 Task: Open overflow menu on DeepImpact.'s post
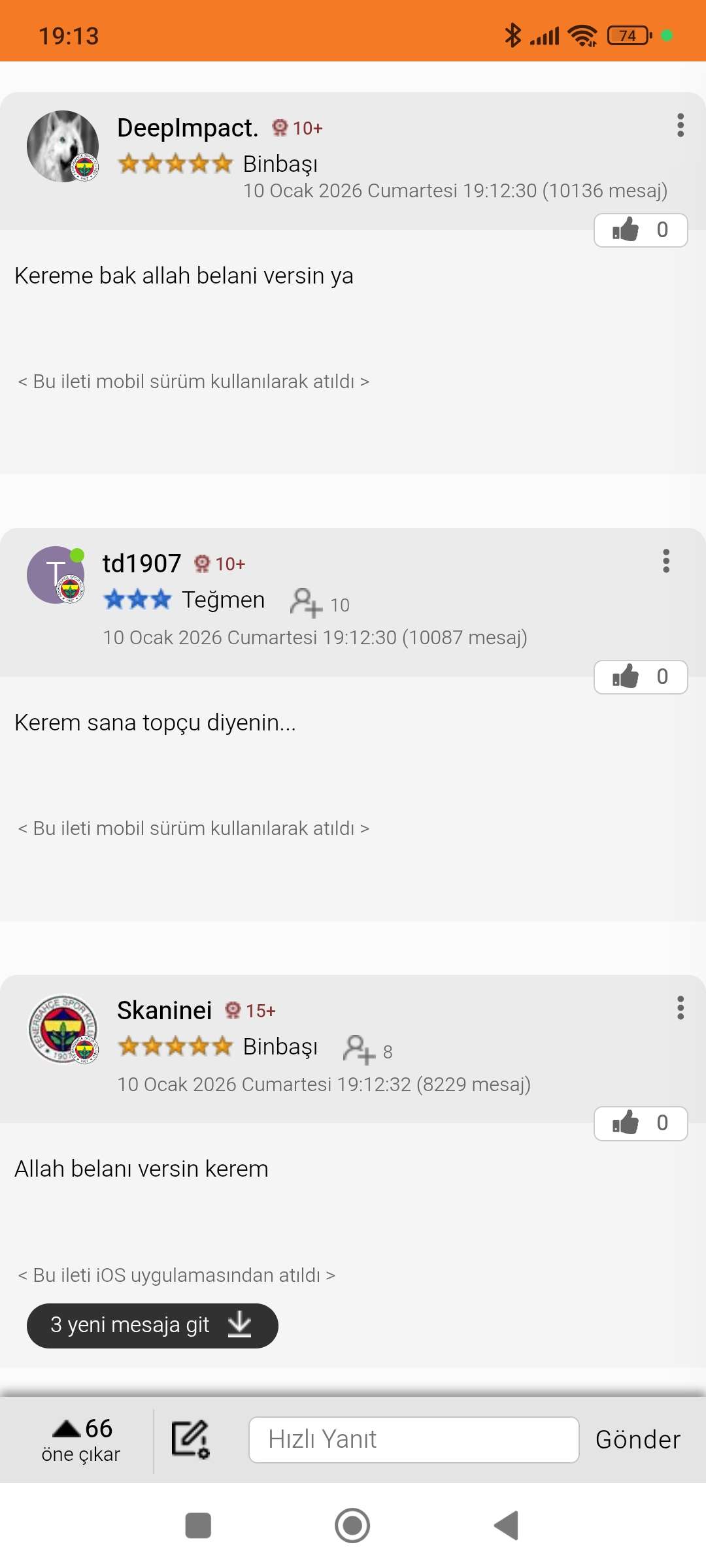click(680, 125)
